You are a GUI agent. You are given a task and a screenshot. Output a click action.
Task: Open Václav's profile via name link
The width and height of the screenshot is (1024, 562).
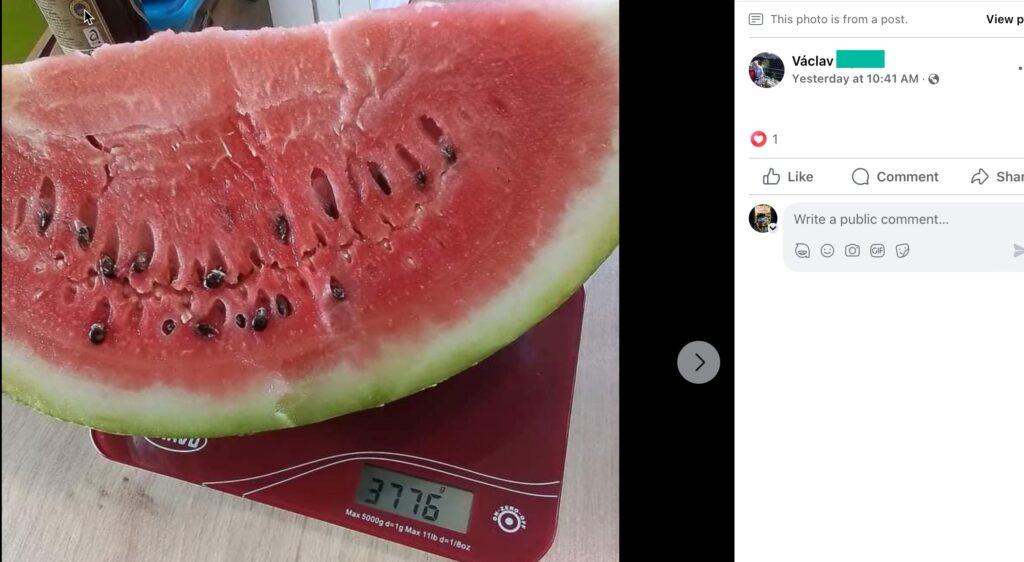click(812, 61)
